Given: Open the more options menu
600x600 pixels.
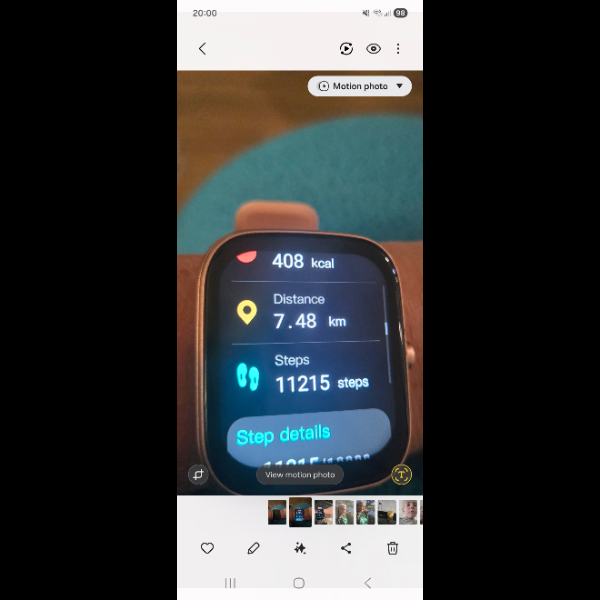Looking at the screenshot, I should [398, 48].
